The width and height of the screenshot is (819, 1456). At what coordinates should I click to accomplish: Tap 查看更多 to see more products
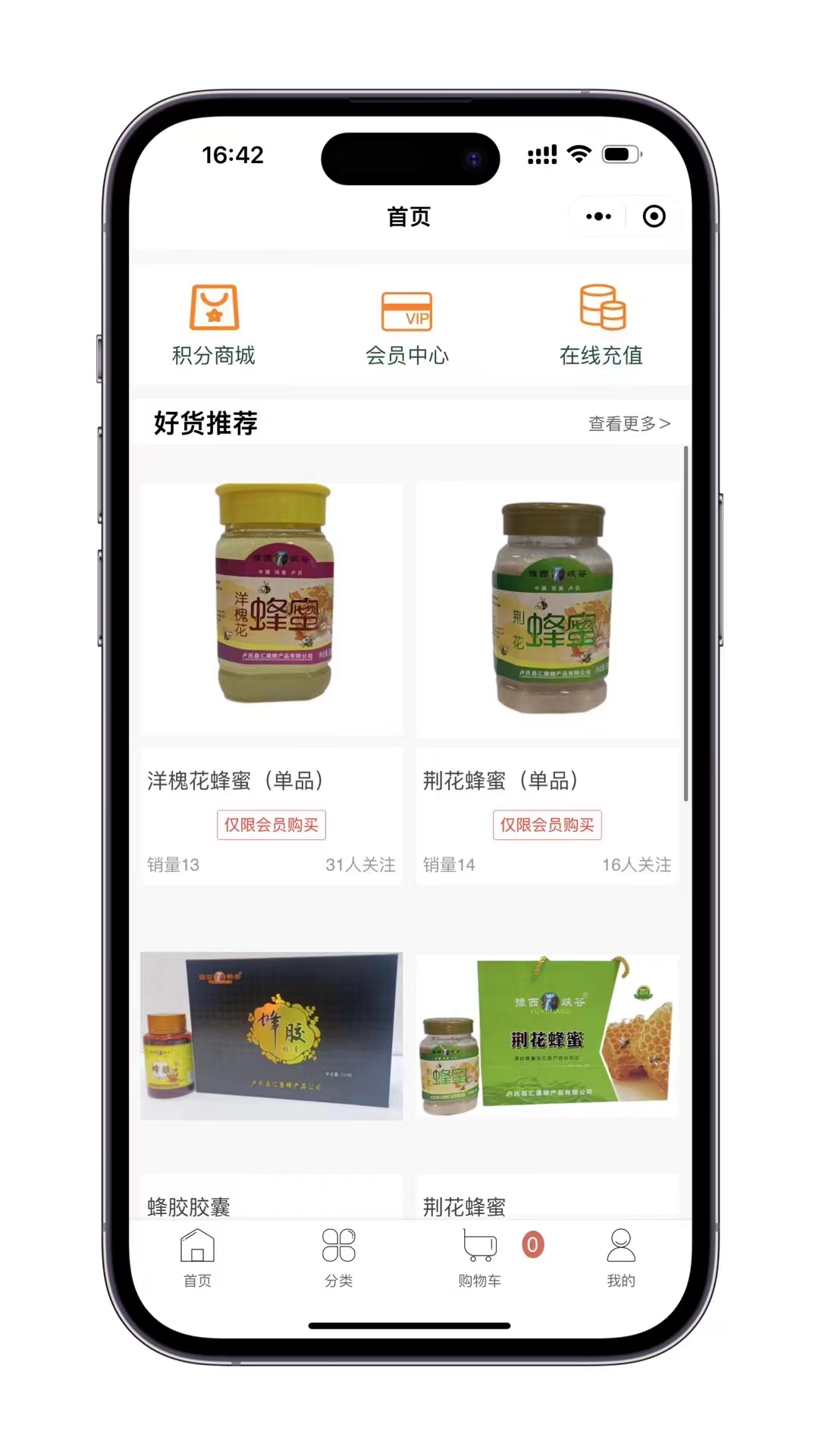[629, 423]
